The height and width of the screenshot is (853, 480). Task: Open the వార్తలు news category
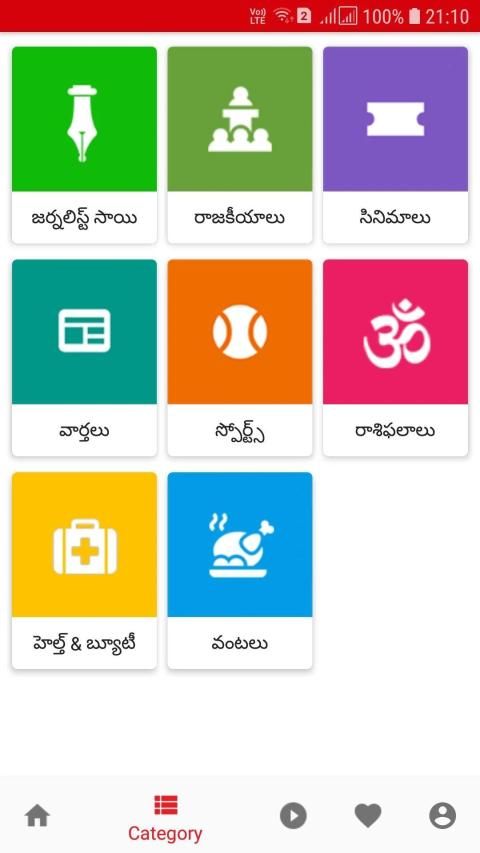84,357
